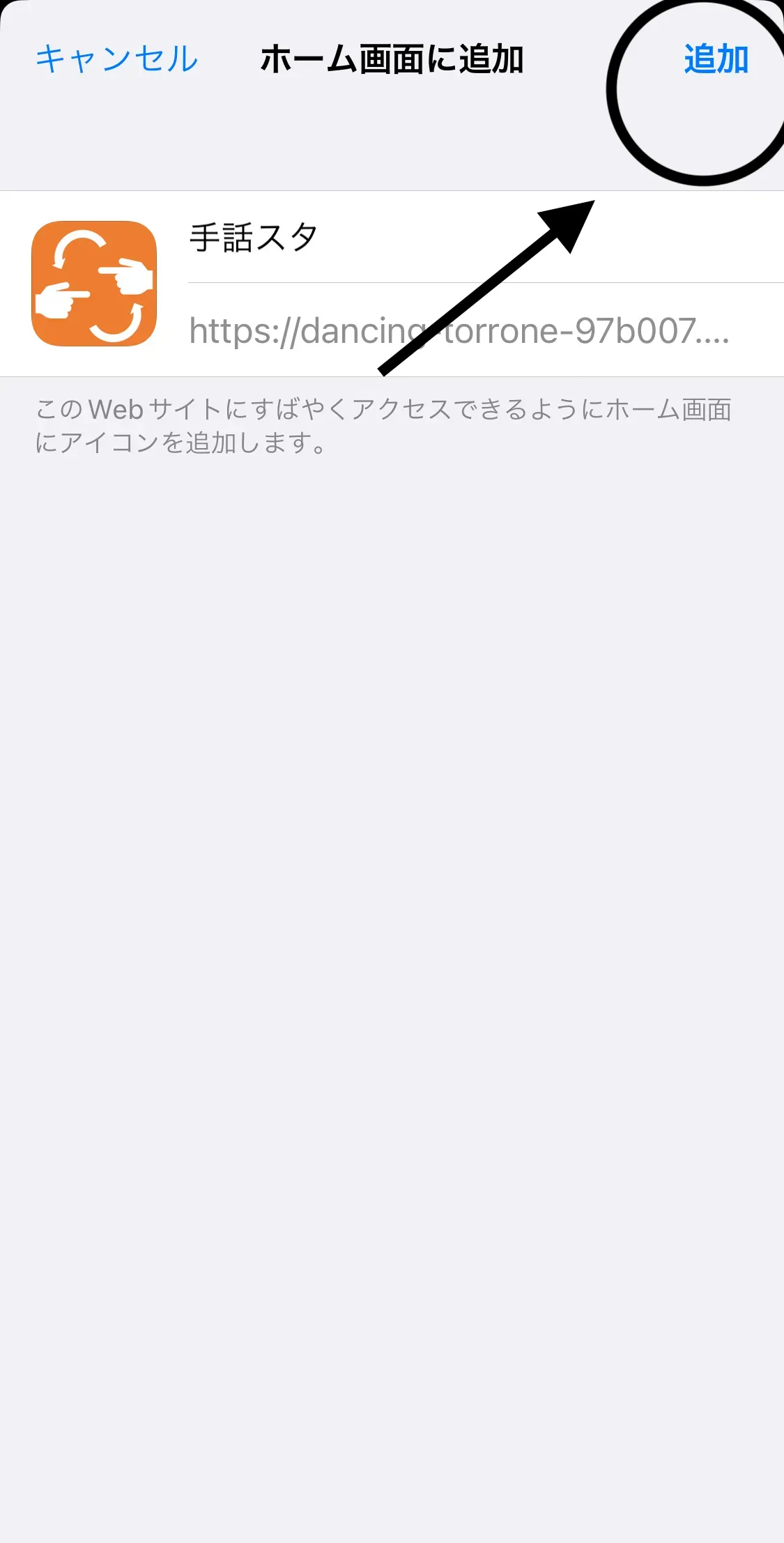Screen dimensions: 784x1543
Task: Tap the icon preview beside the name field
Action: tap(95, 284)
